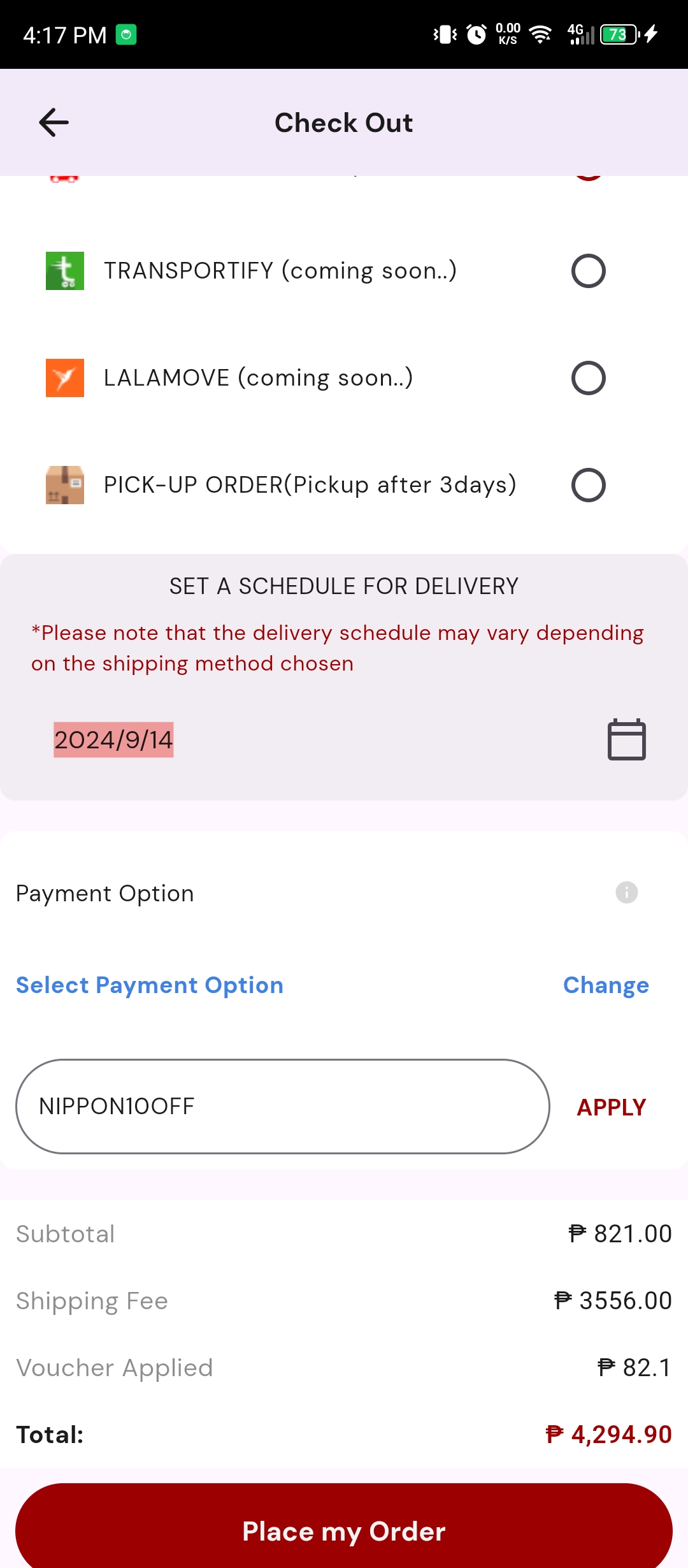This screenshot has width=688, height=1568.
Task: Select TRANSPORTIFY shipping option
Action: point(587,271)
